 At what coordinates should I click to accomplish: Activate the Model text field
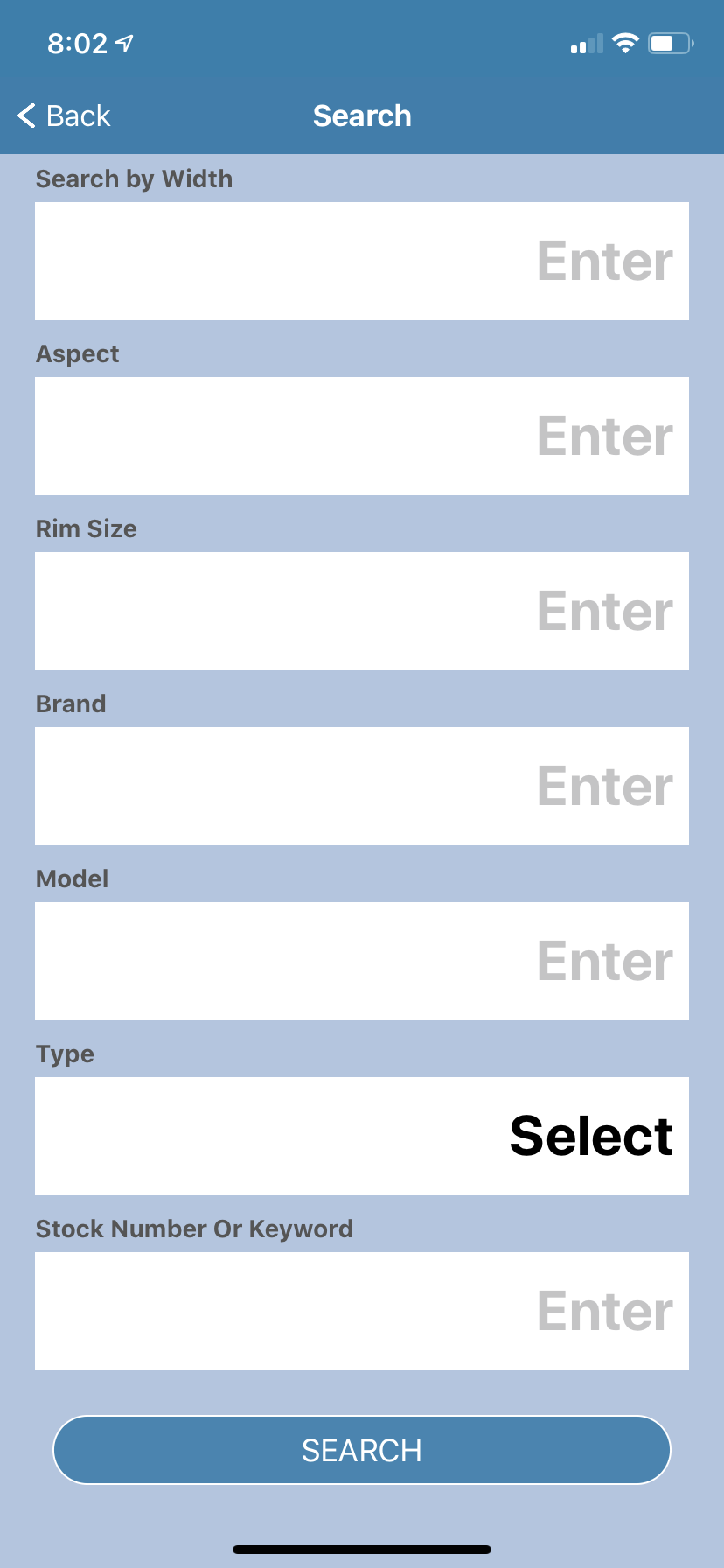(x=362, y=961)
